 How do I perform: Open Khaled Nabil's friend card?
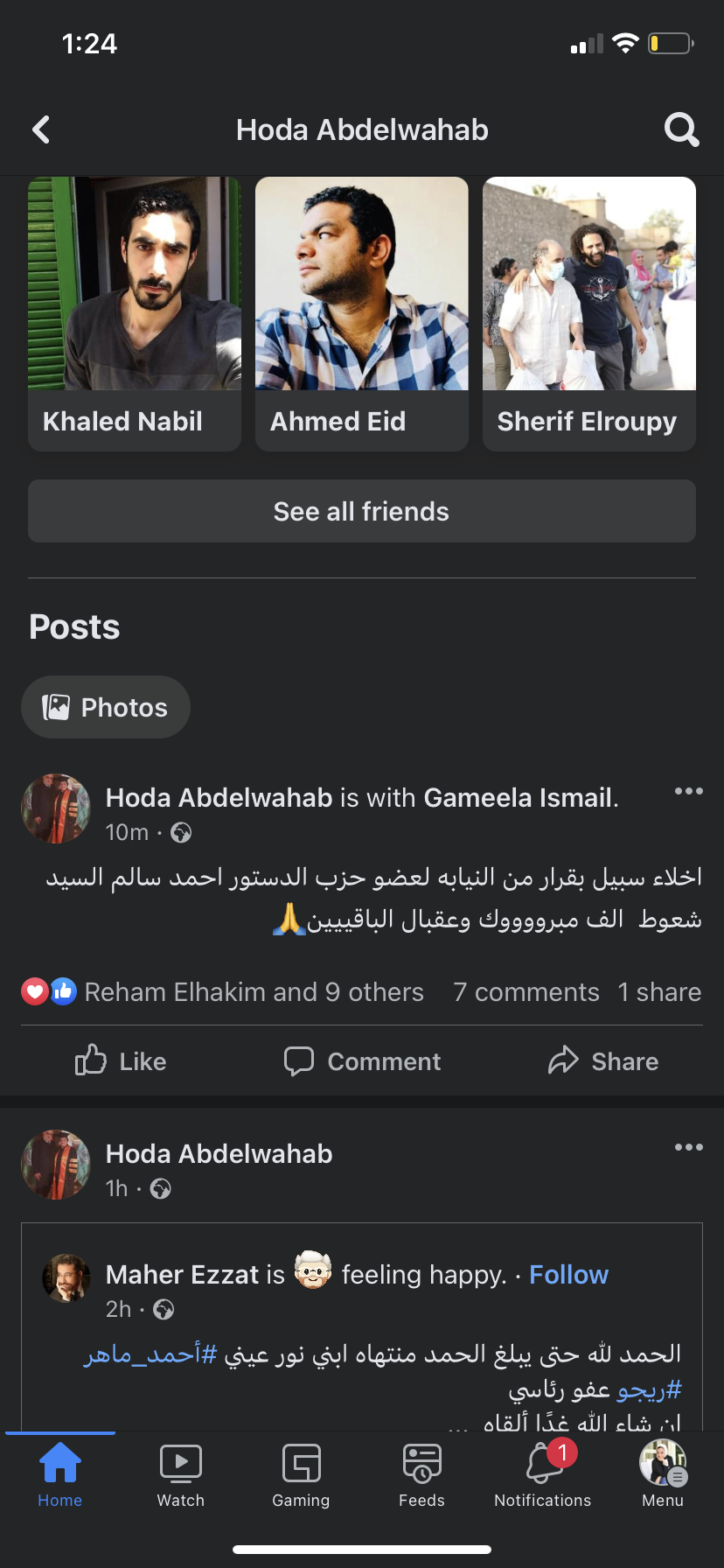135,313
